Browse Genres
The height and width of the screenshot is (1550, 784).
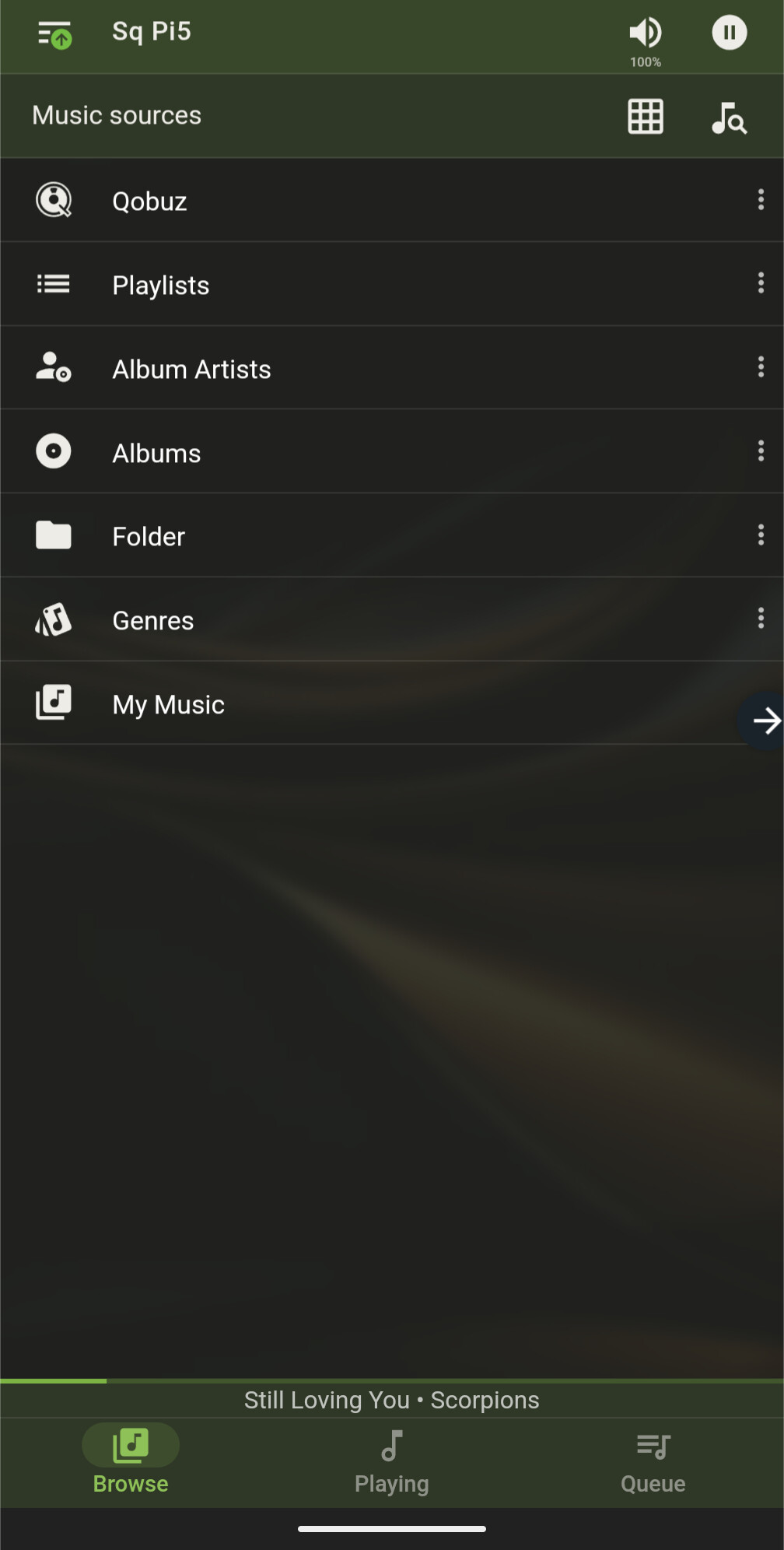[392, 620]
